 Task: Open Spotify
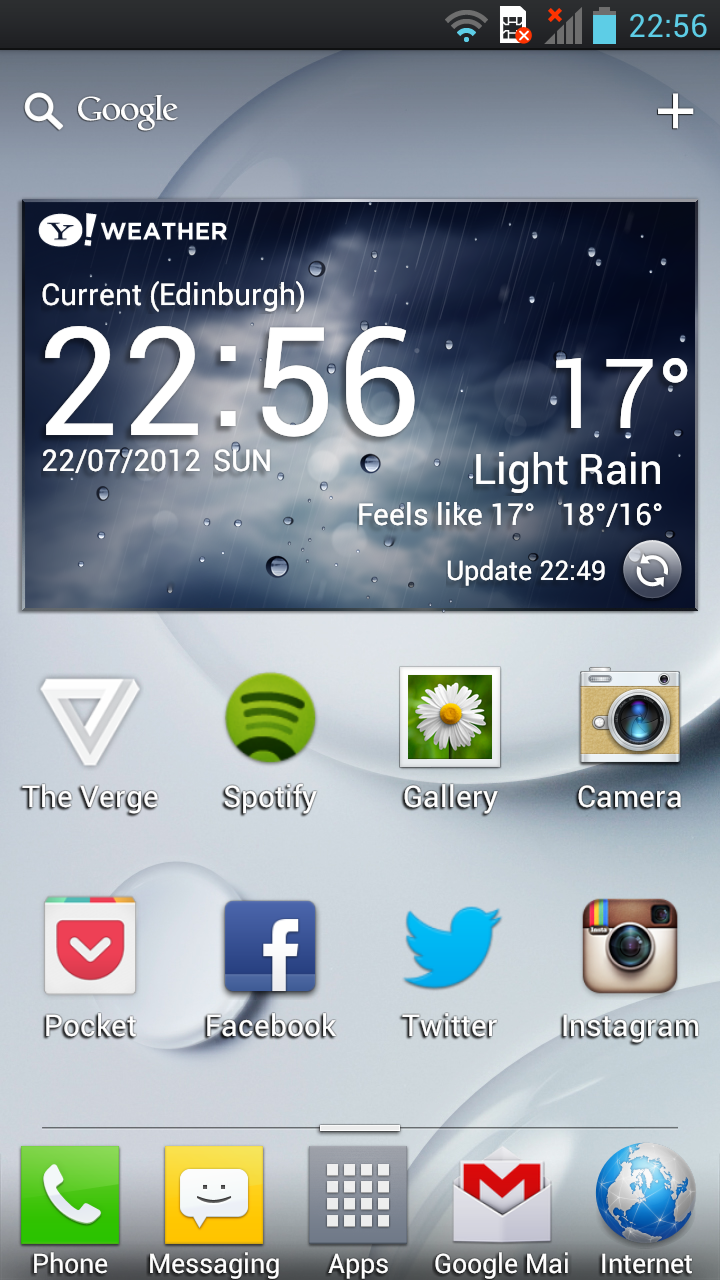(270, 742)
